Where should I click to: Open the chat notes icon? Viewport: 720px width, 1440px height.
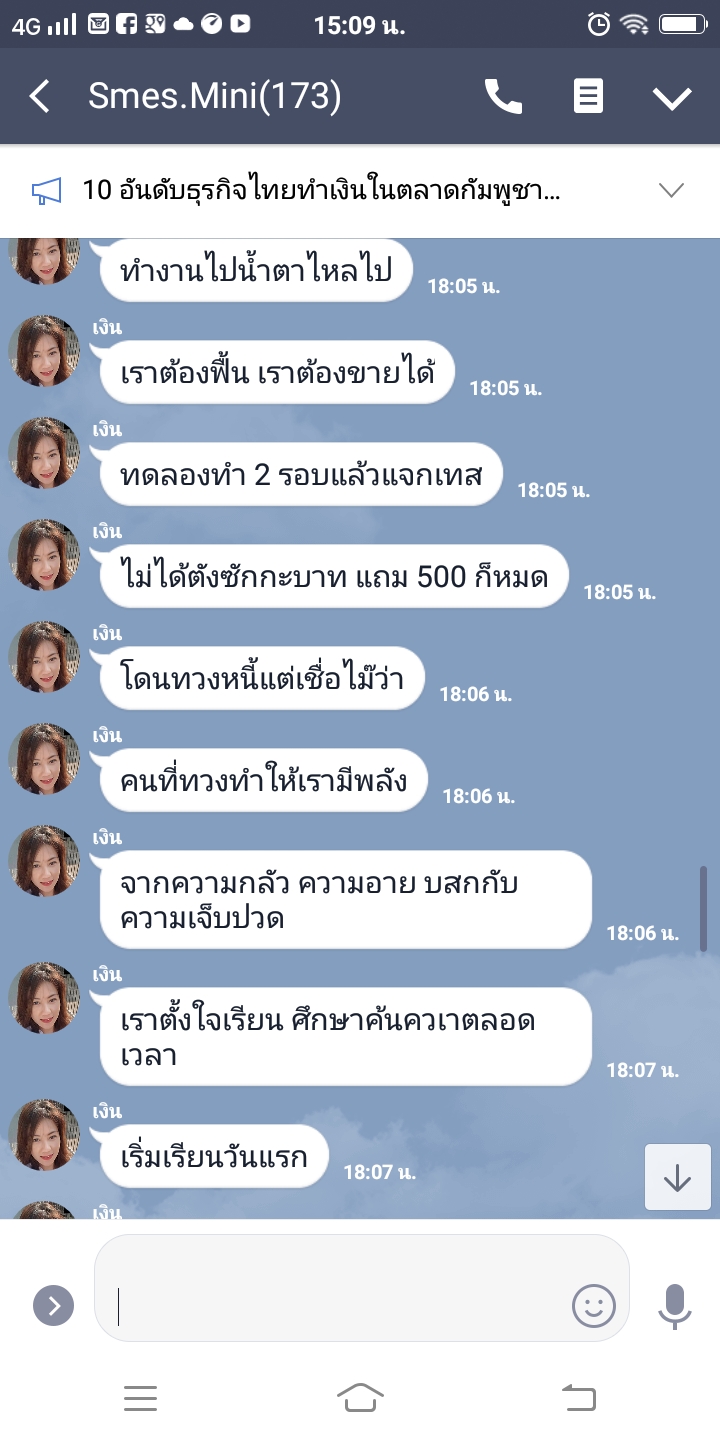point(588,97)
